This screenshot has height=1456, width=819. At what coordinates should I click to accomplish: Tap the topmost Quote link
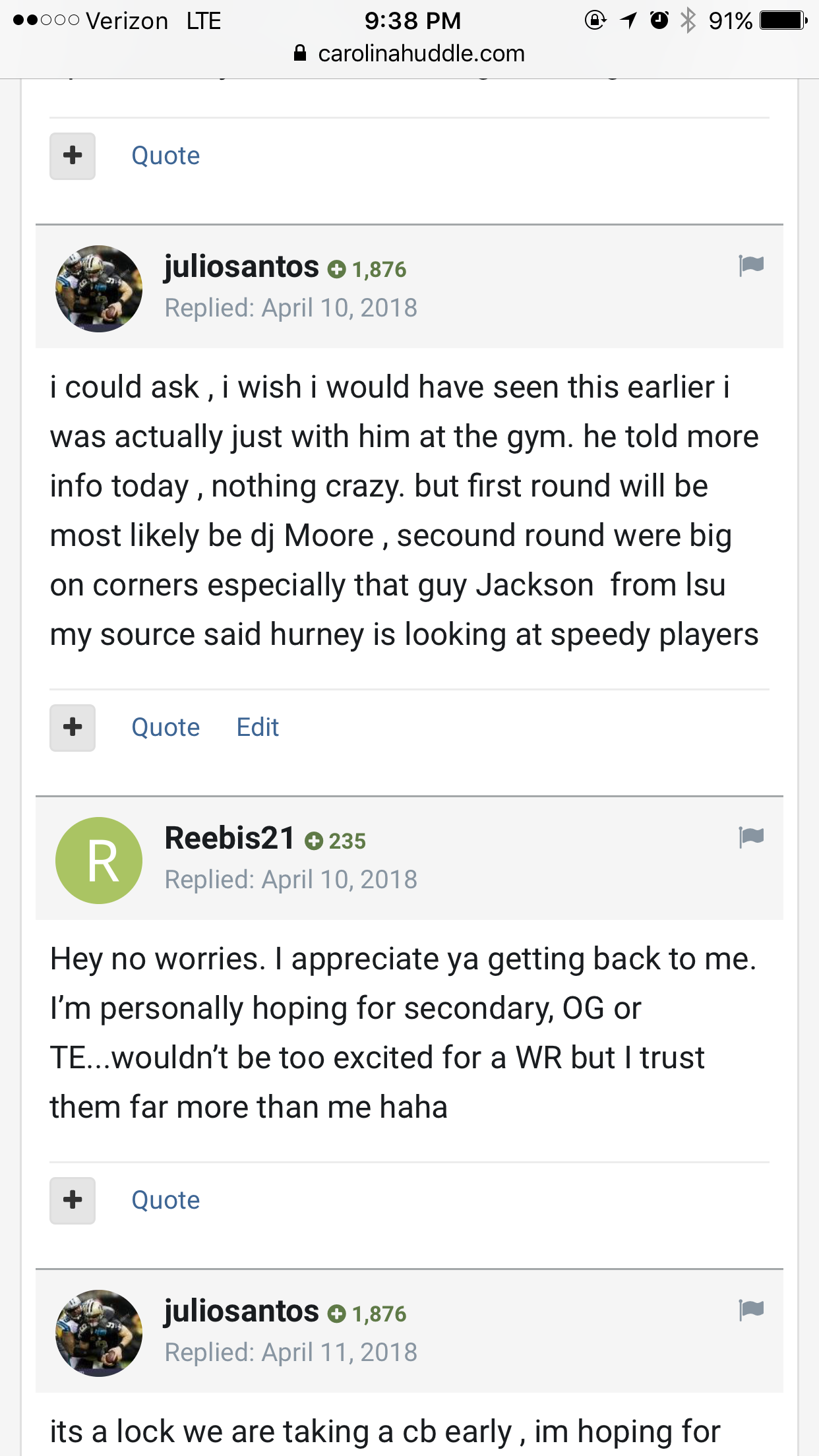(x=166, y=156)
